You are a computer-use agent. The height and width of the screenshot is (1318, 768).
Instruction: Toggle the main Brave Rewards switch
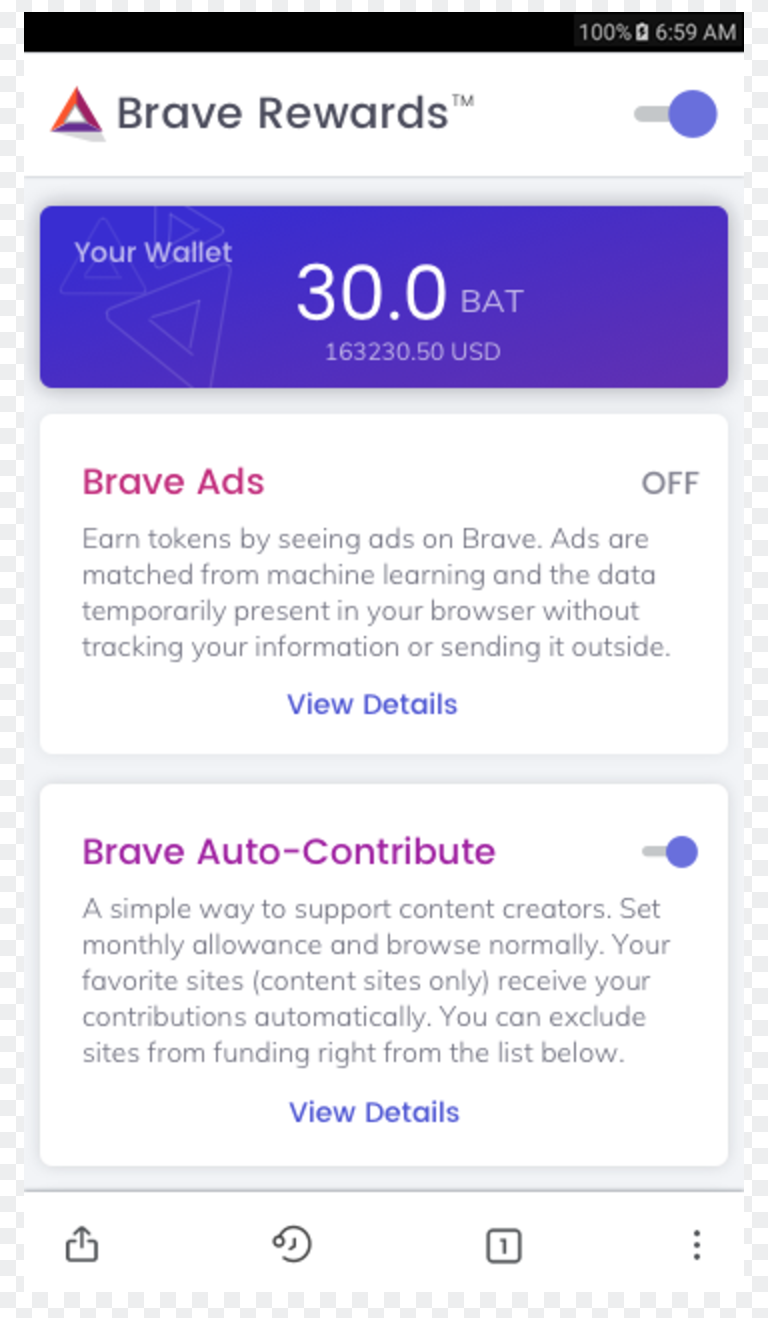click(677, 113)
